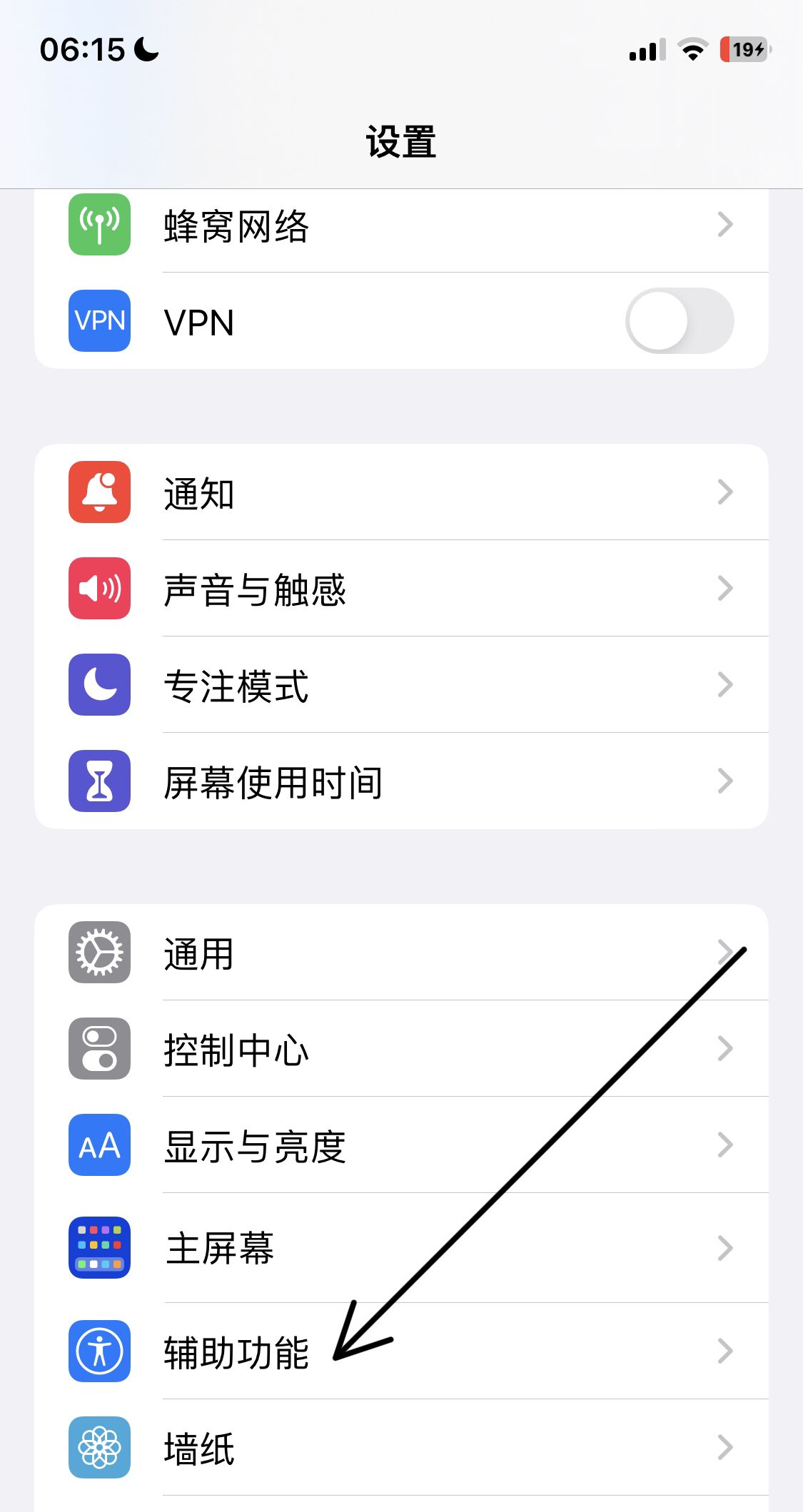Expand the Accessibility row chevron

coord(725,1352)
